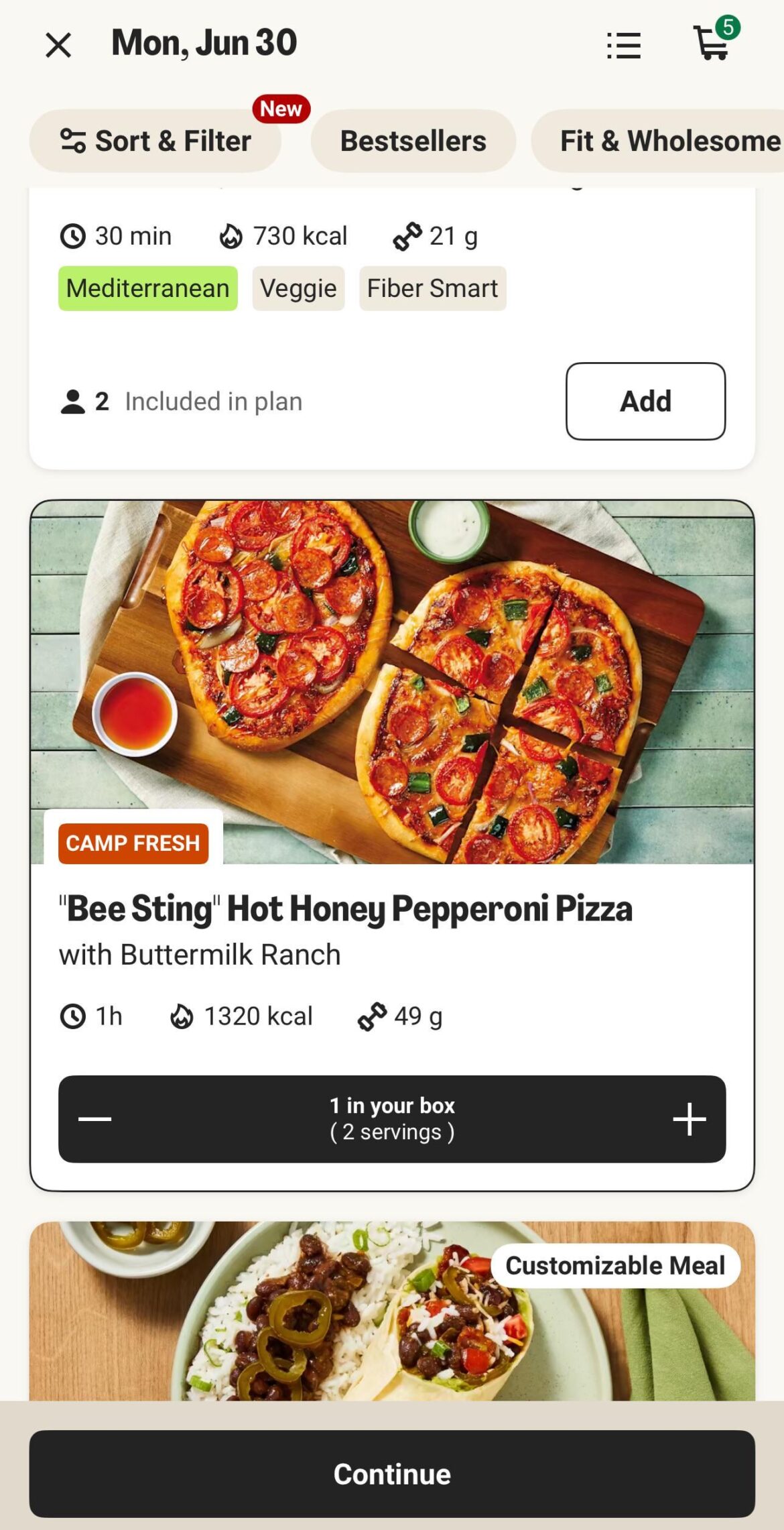Click the dumbbell icon next to 49 g
The image size is (784, 1530).
pos(375,1016)
